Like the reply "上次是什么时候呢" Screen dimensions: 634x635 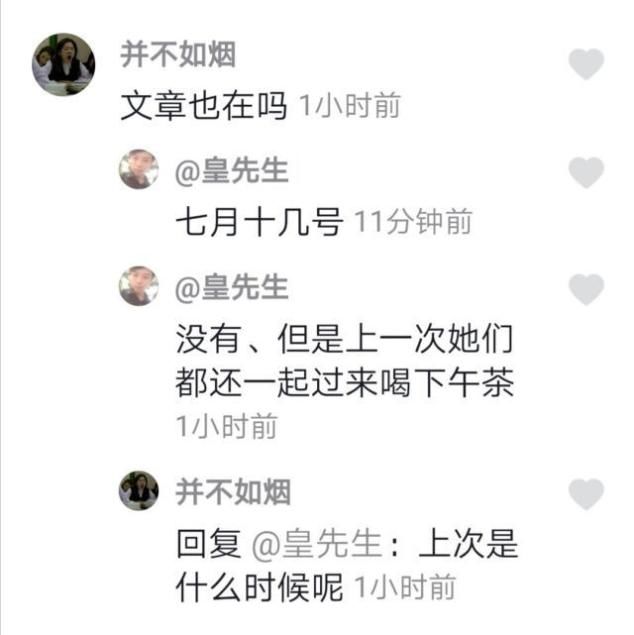point(586,493)
